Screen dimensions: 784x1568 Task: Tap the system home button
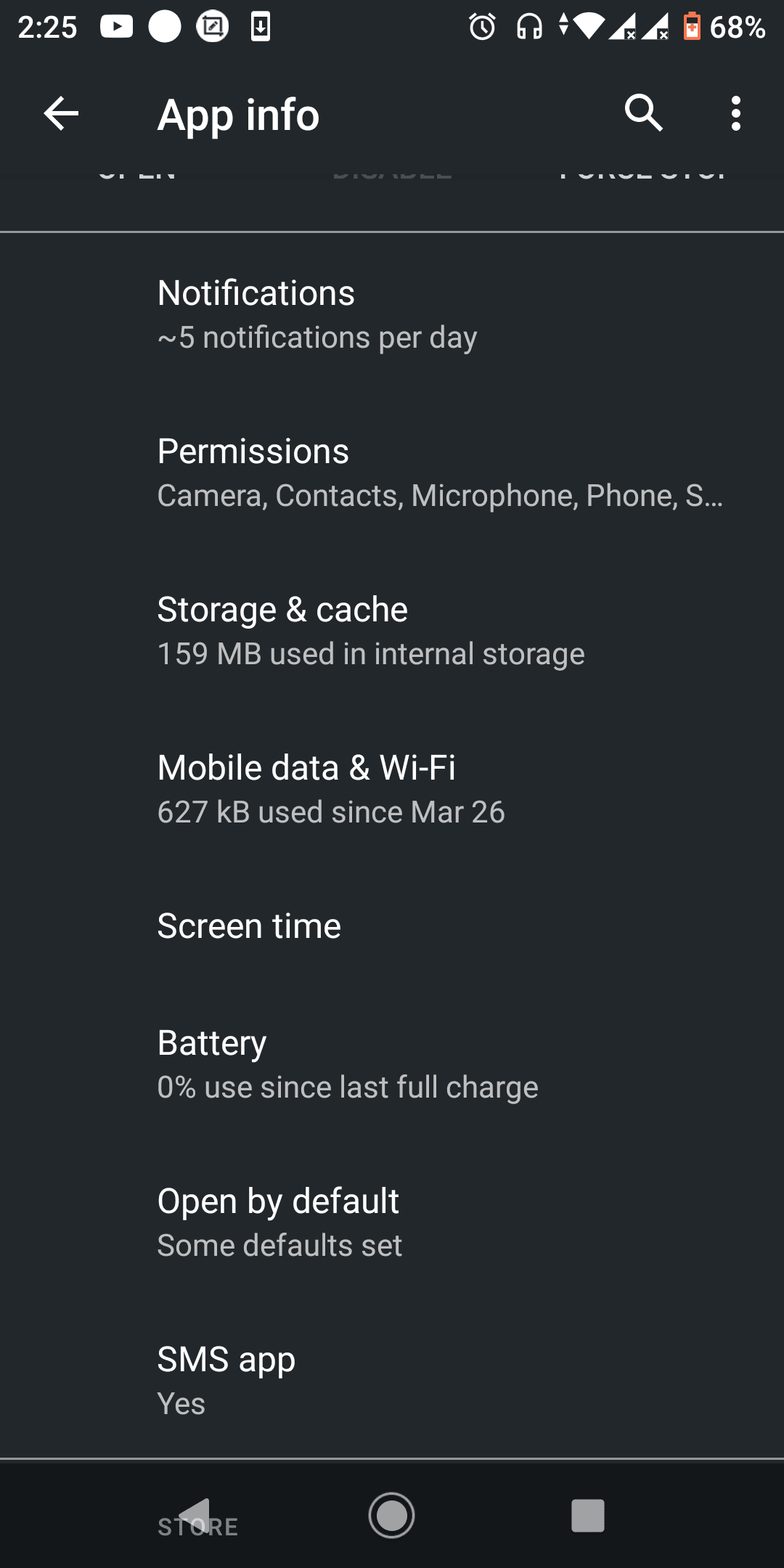click(391, 1516)
